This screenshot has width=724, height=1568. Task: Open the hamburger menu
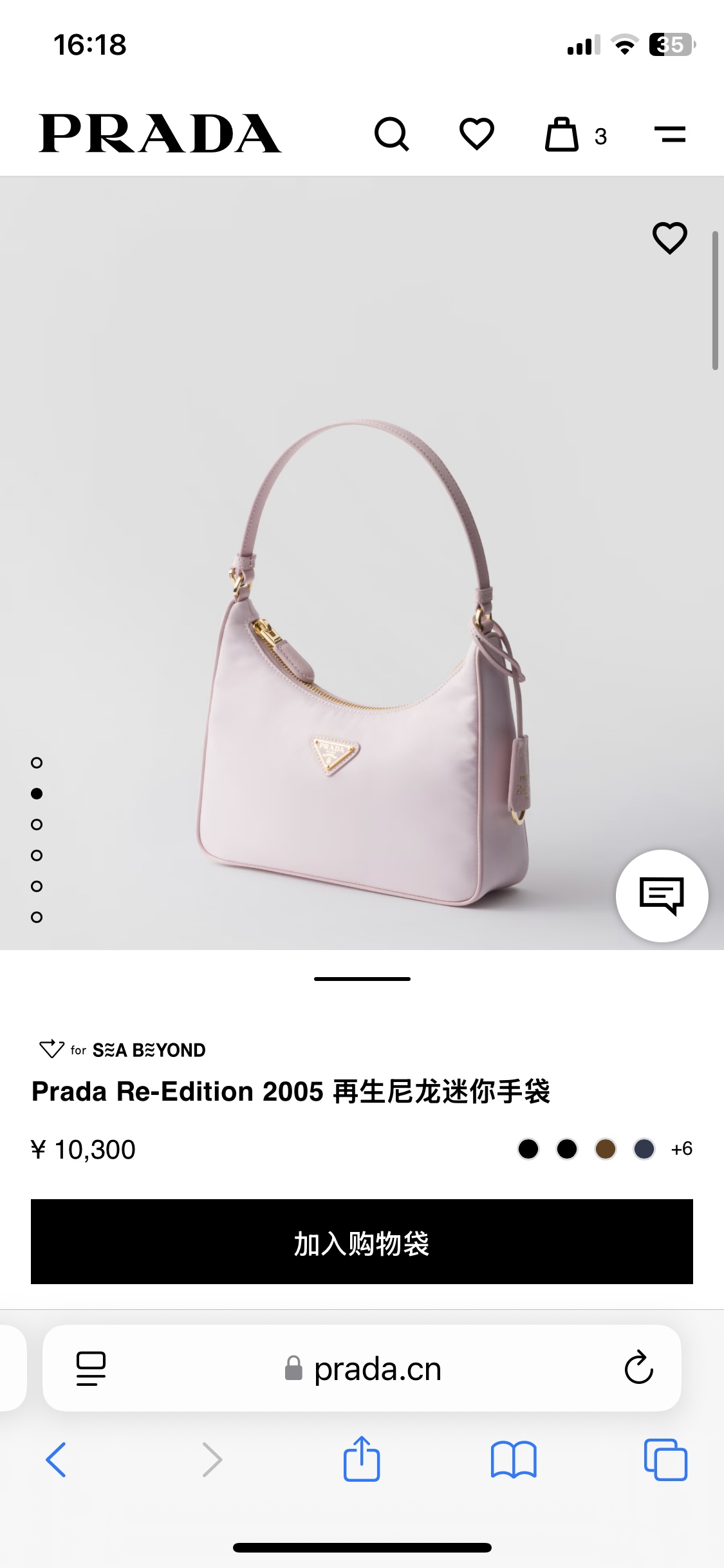[670, 134]
